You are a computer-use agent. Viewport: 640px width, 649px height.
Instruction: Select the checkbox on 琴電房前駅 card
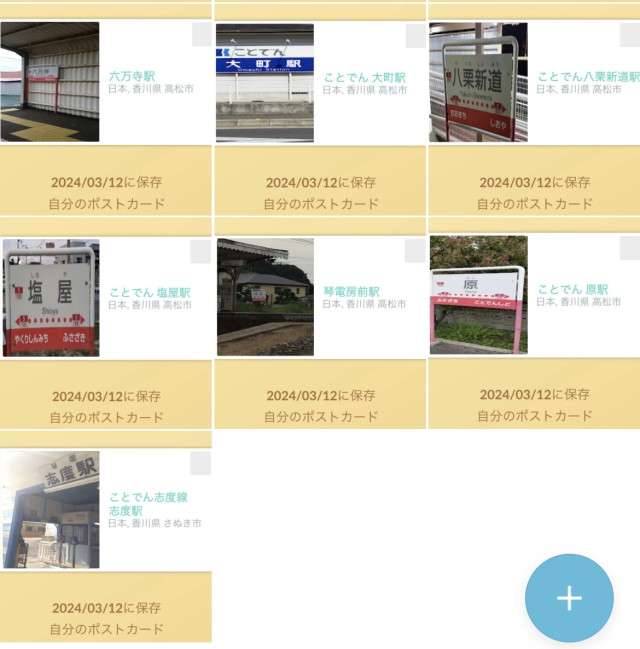416,251
